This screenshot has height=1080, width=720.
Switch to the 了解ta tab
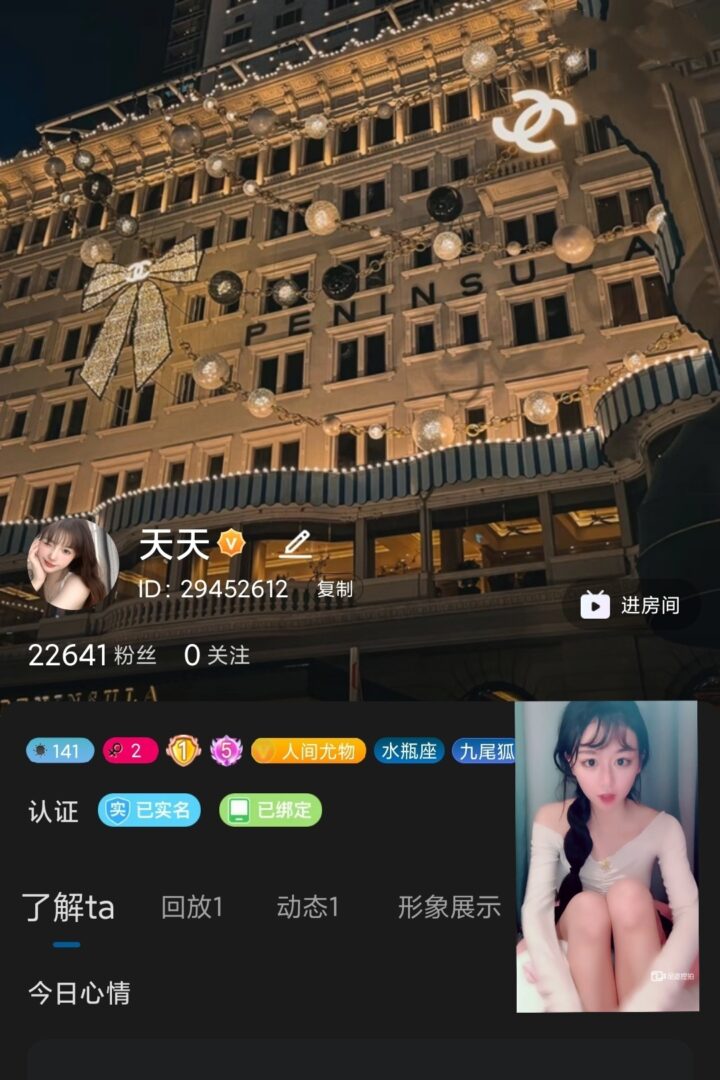(x=68, y=908)
